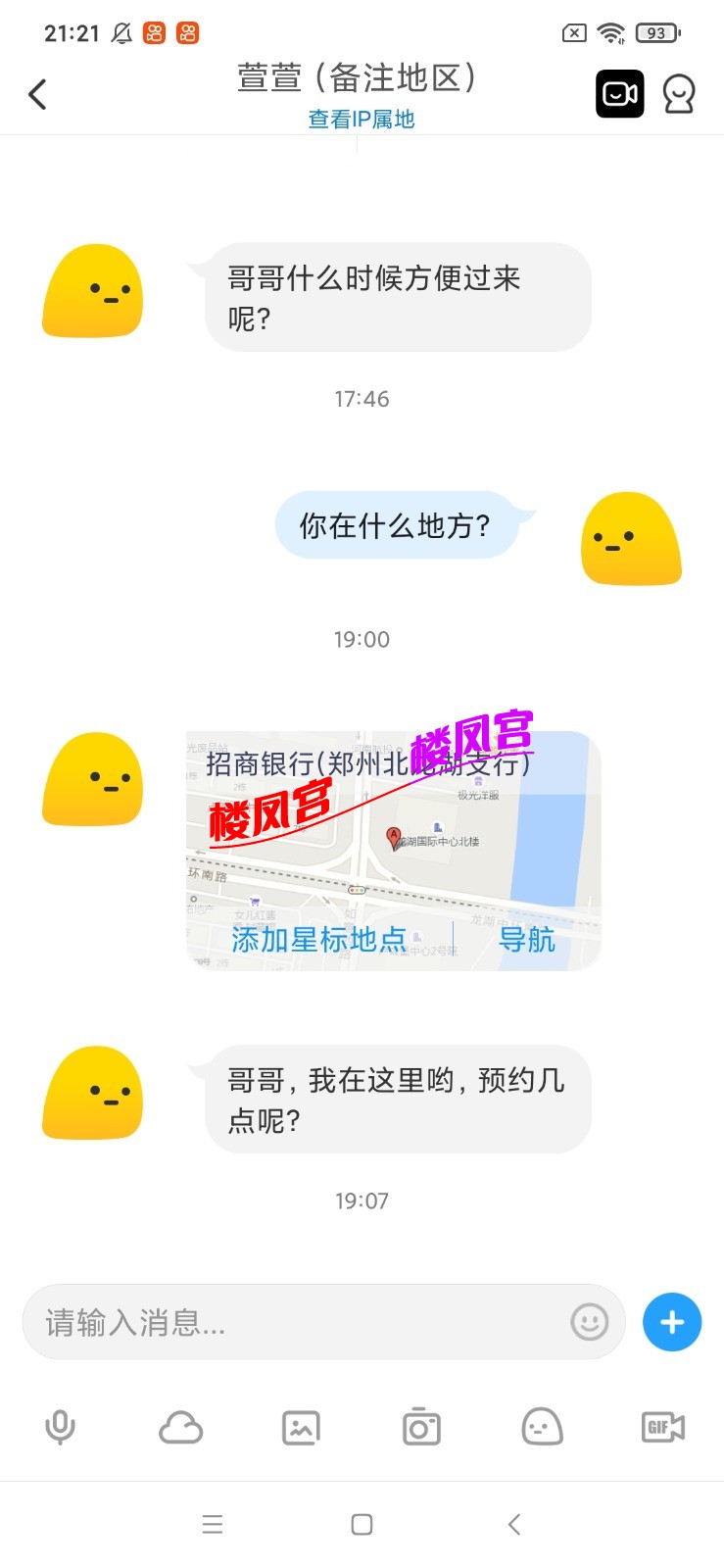Tap 查看IP属地 below the chat title
Image resolution: width=724 pixels, height=1568 pixels.
[x=362, y=119]
